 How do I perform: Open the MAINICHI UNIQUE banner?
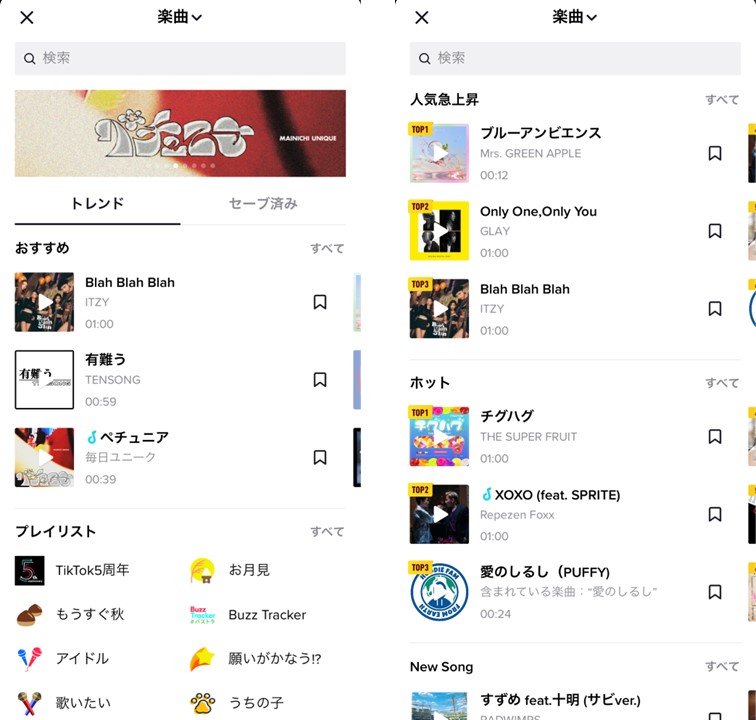(x=180, y=133)
